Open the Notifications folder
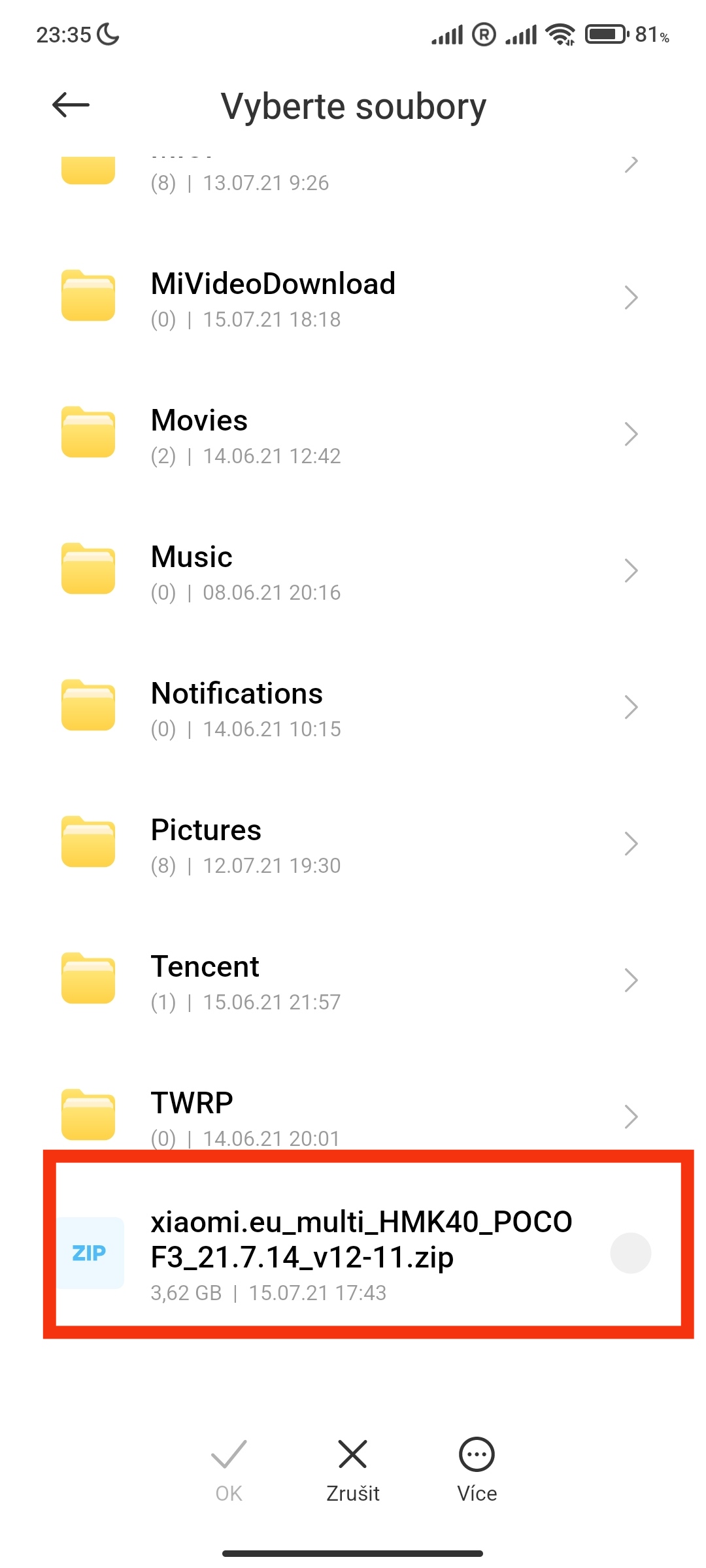 353,709
